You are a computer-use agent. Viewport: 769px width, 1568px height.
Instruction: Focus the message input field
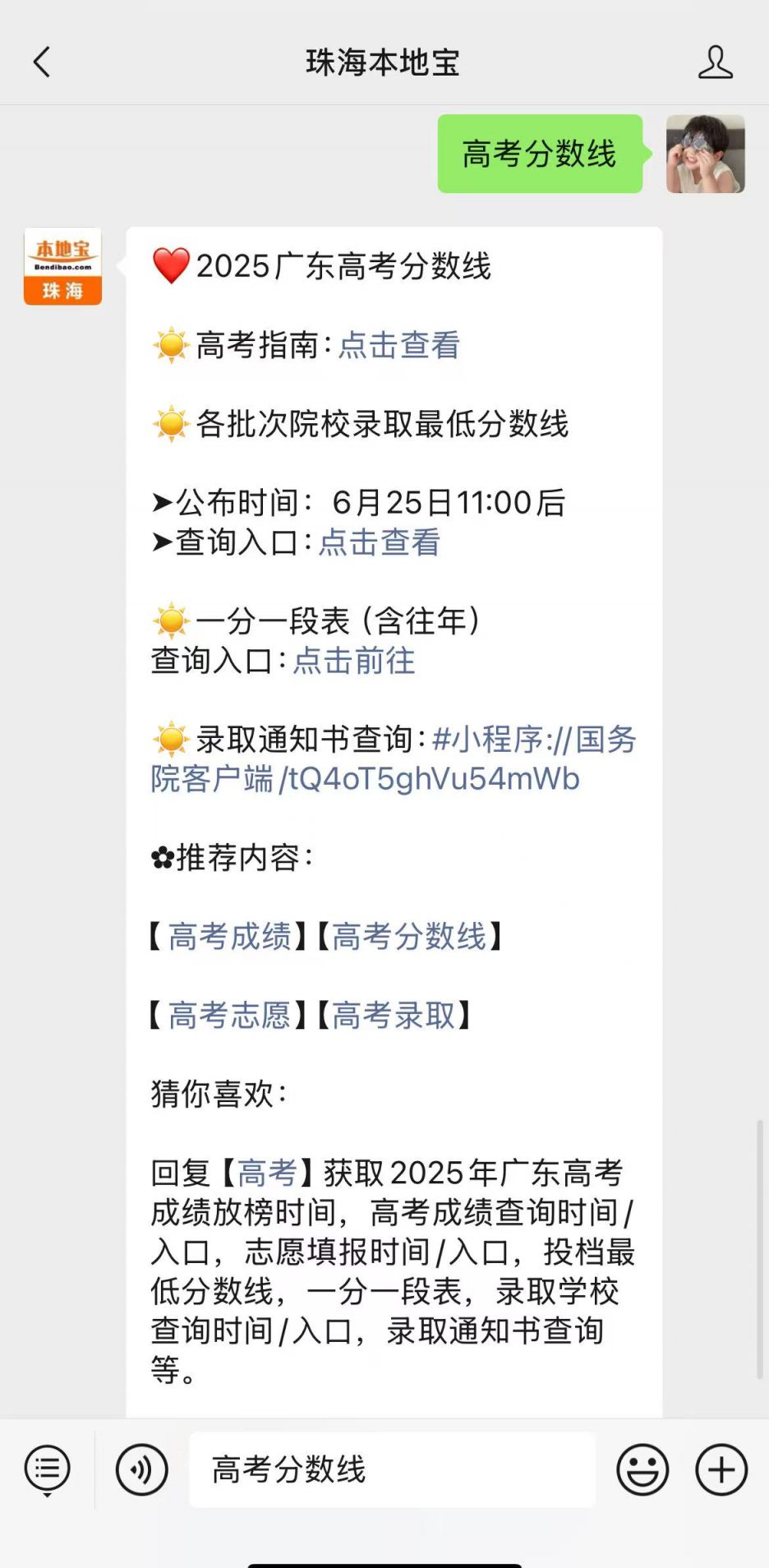pos(392,1469)
